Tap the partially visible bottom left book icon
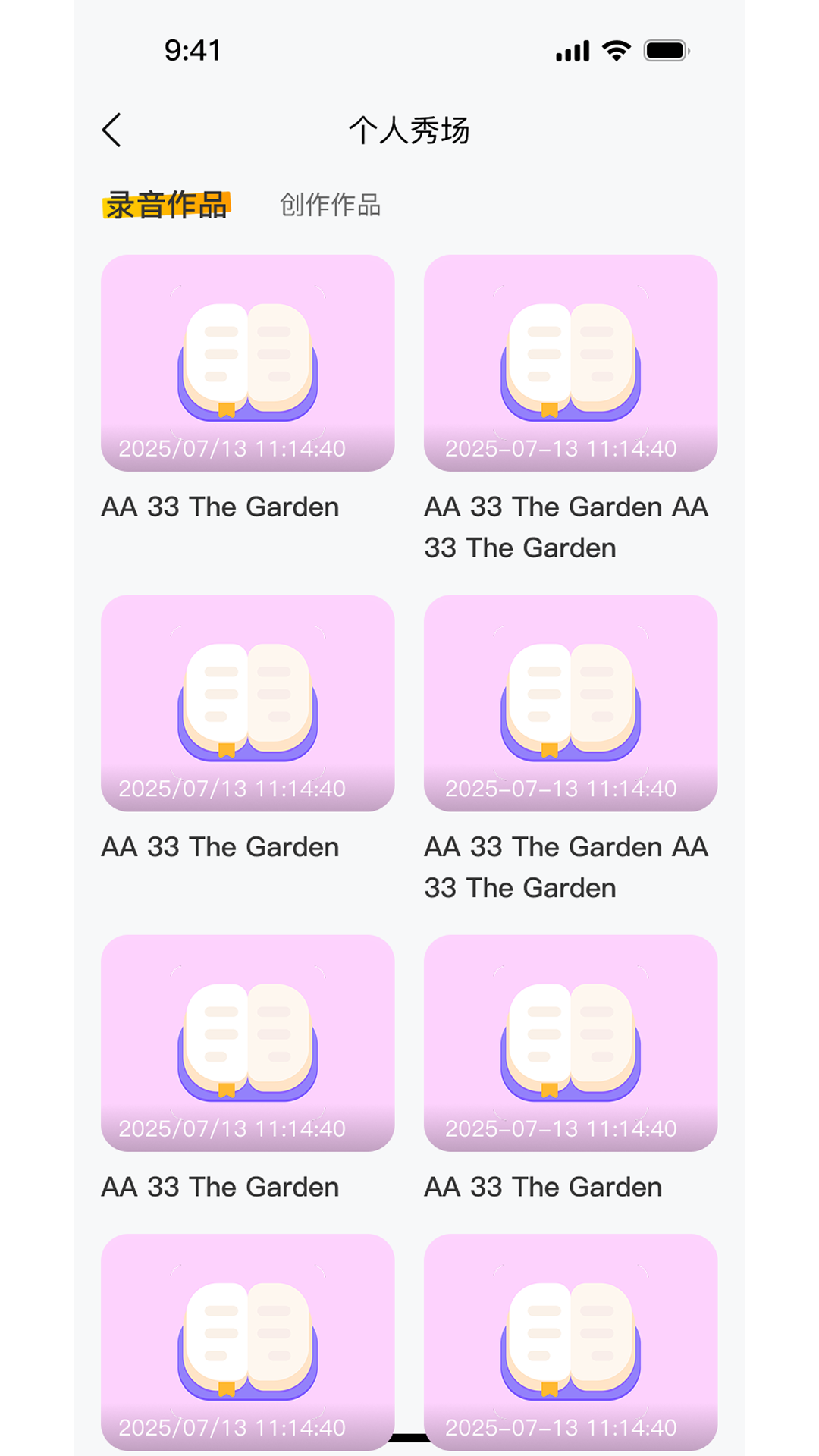This screenshot has width=819, height=1456. [248, 1342]
